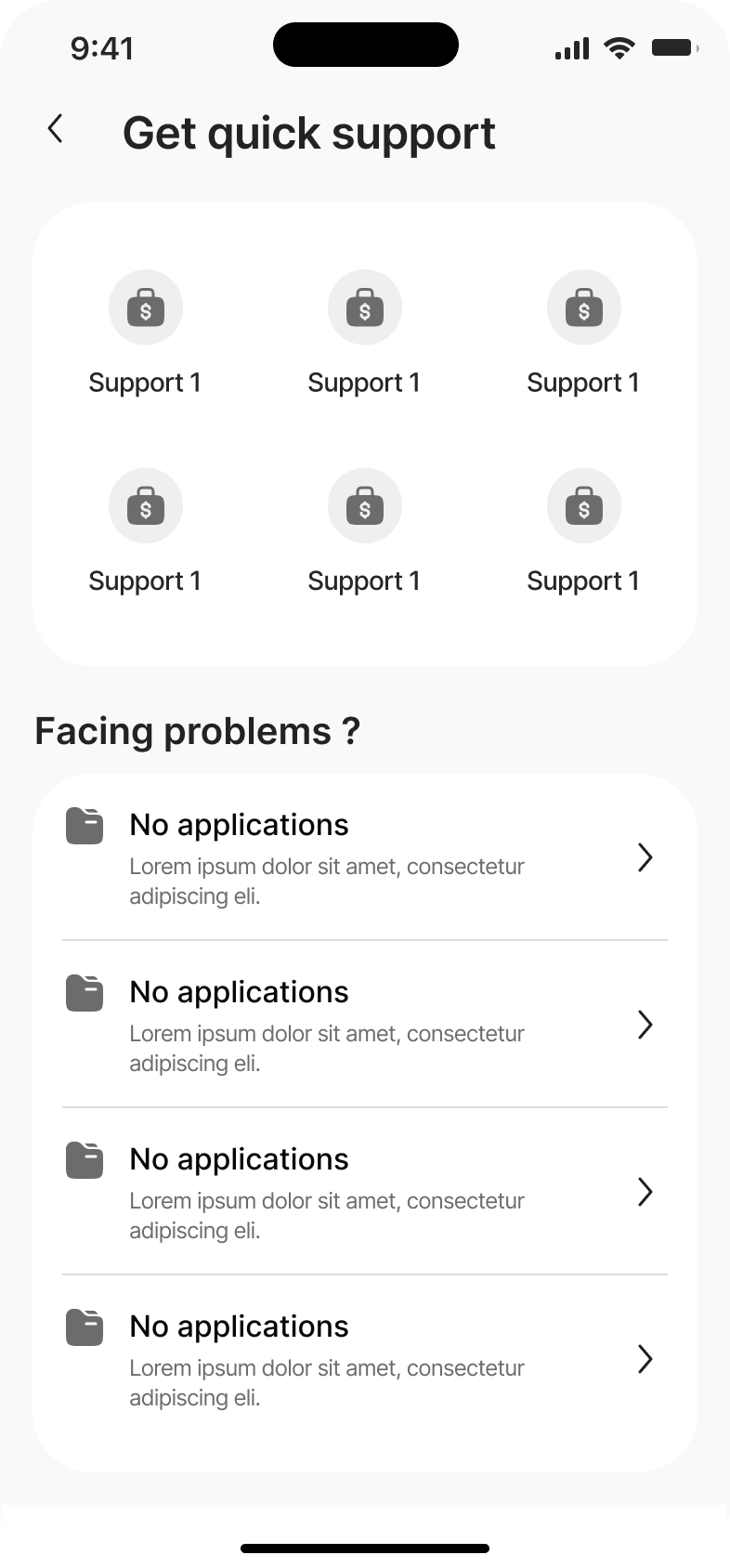
Task: Tap the folder icon on second No applications row
Action: click(x=84, y=992)
